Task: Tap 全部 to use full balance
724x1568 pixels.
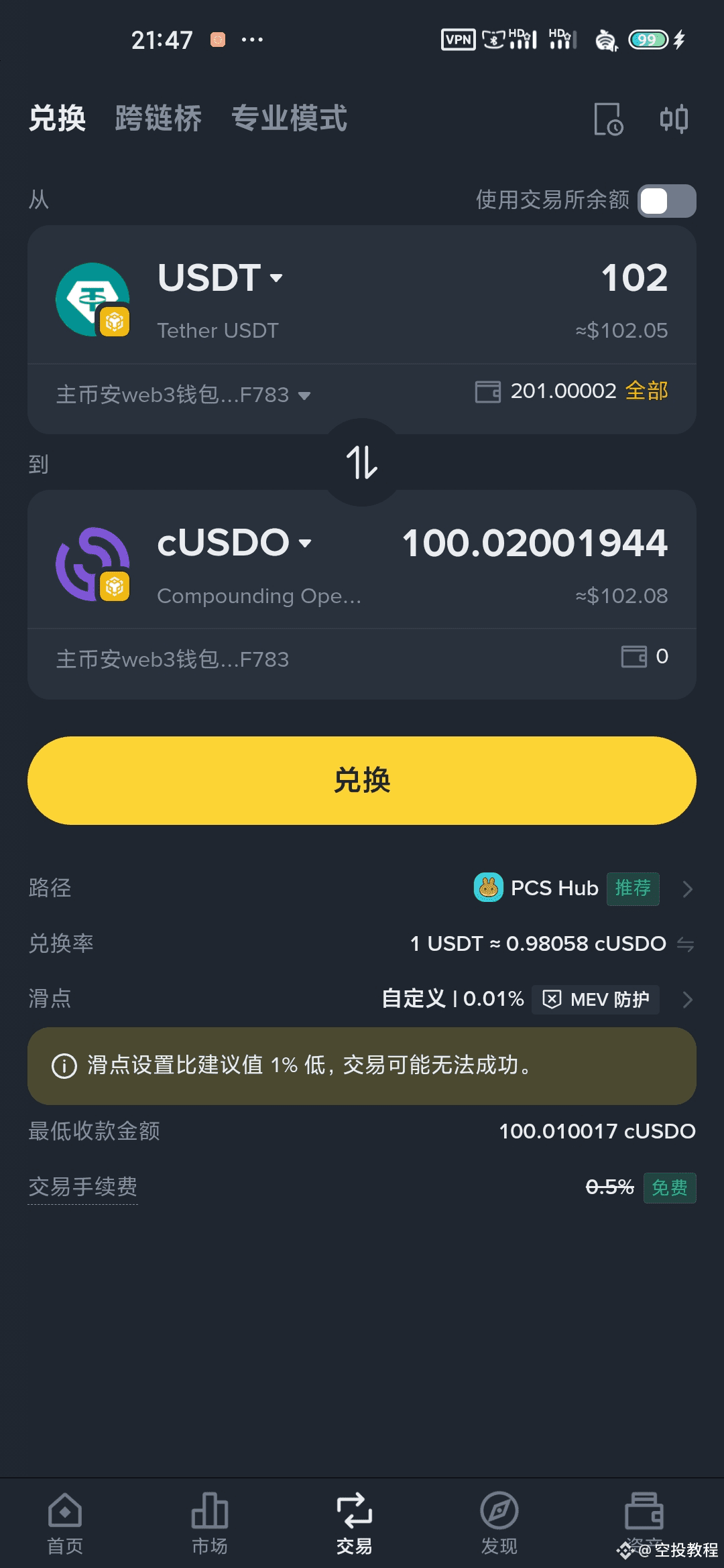Action: click(646, 391)
